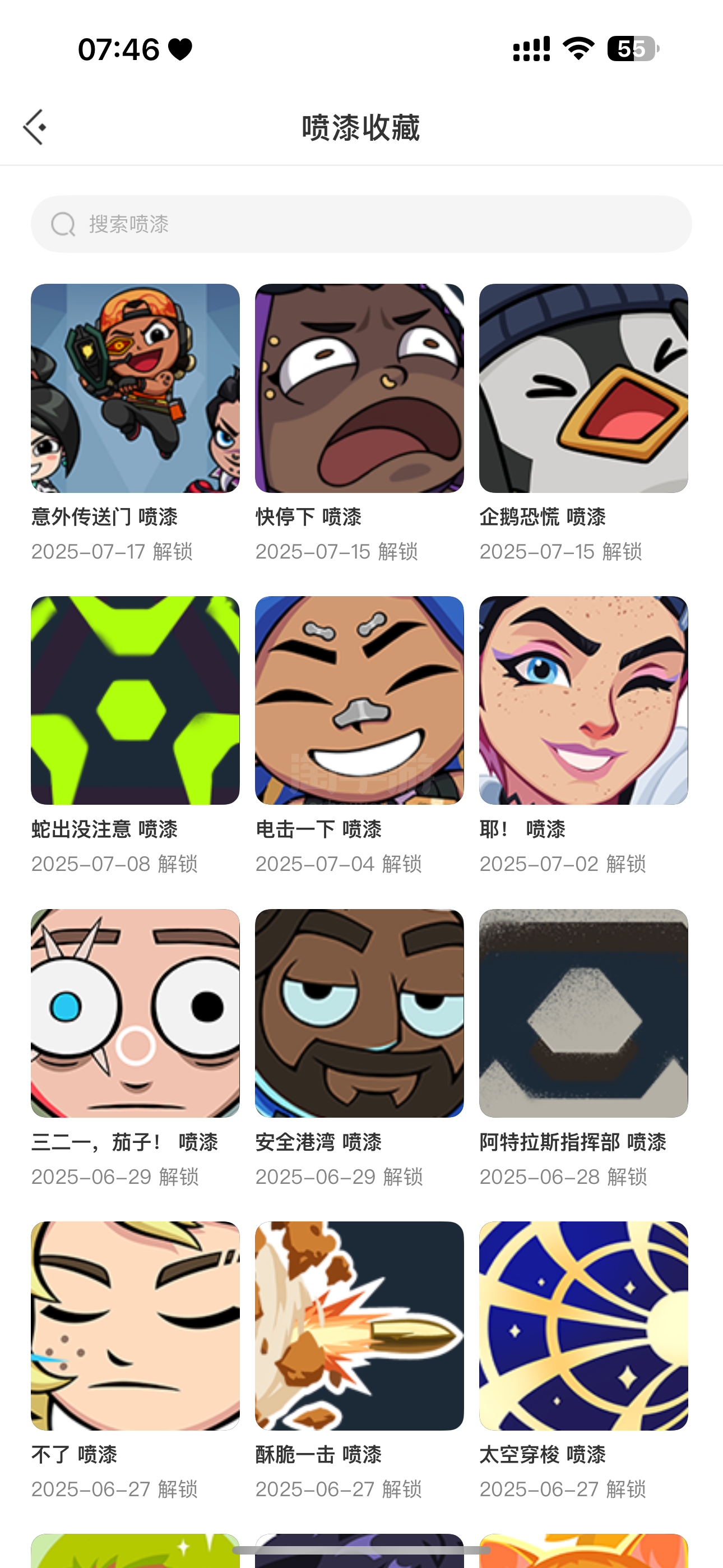View the 酥脆一击 喷漆 spray
The height and width of the screenshot is (1568, 723).
(359, 1326)
